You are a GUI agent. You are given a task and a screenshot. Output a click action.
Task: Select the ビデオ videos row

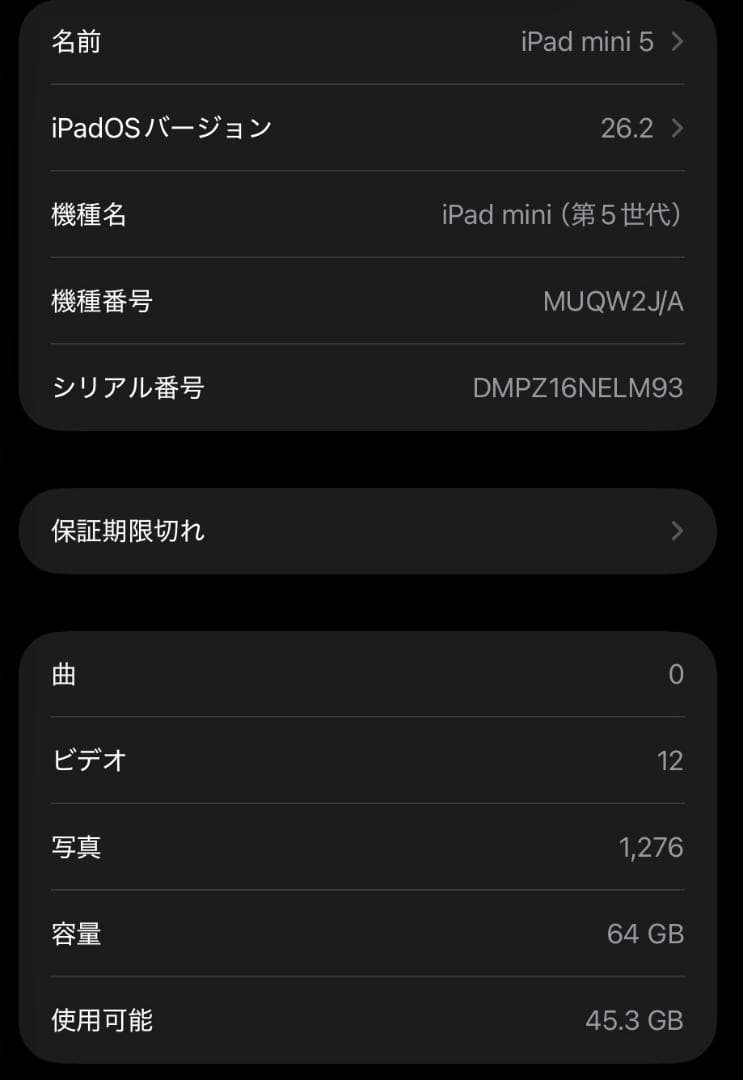pyautogui.click(x=370, y=760)
